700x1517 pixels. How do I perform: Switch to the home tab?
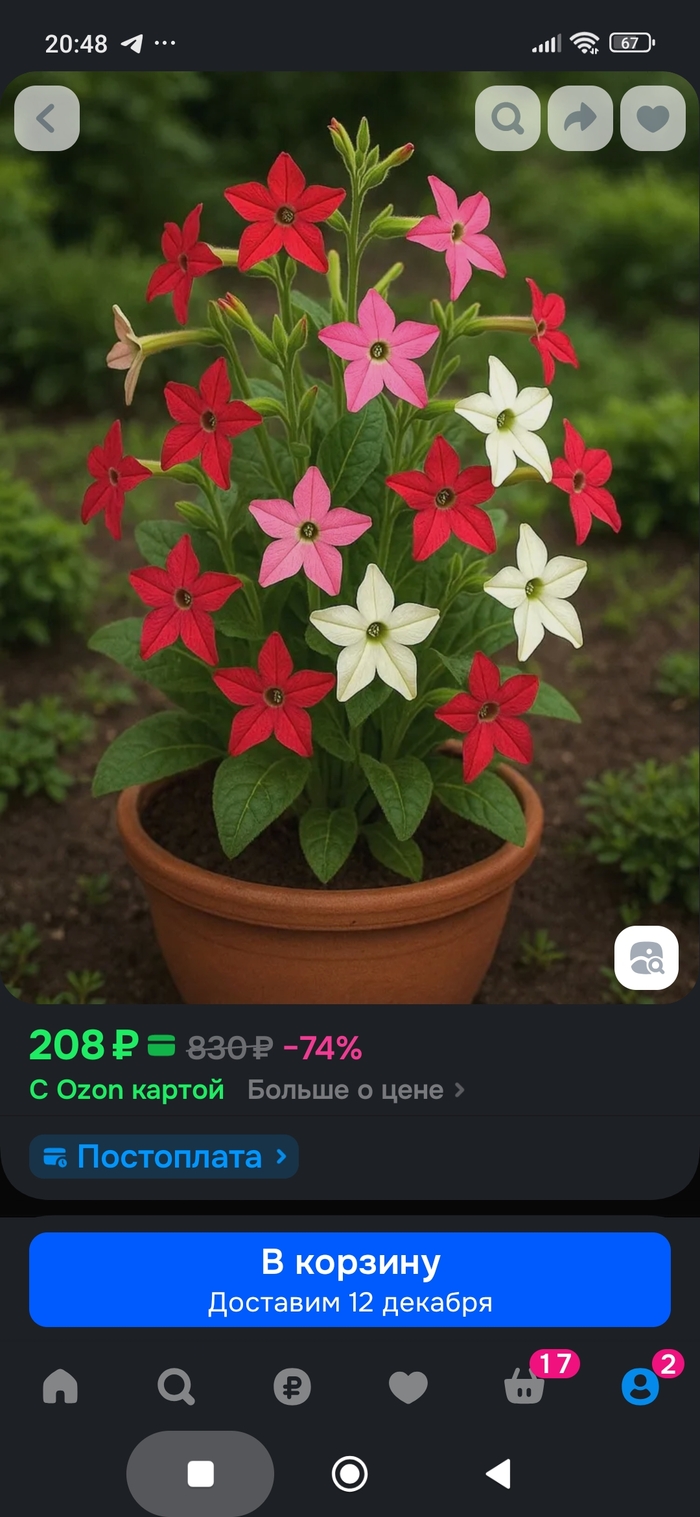click(x=60, y=1387)
